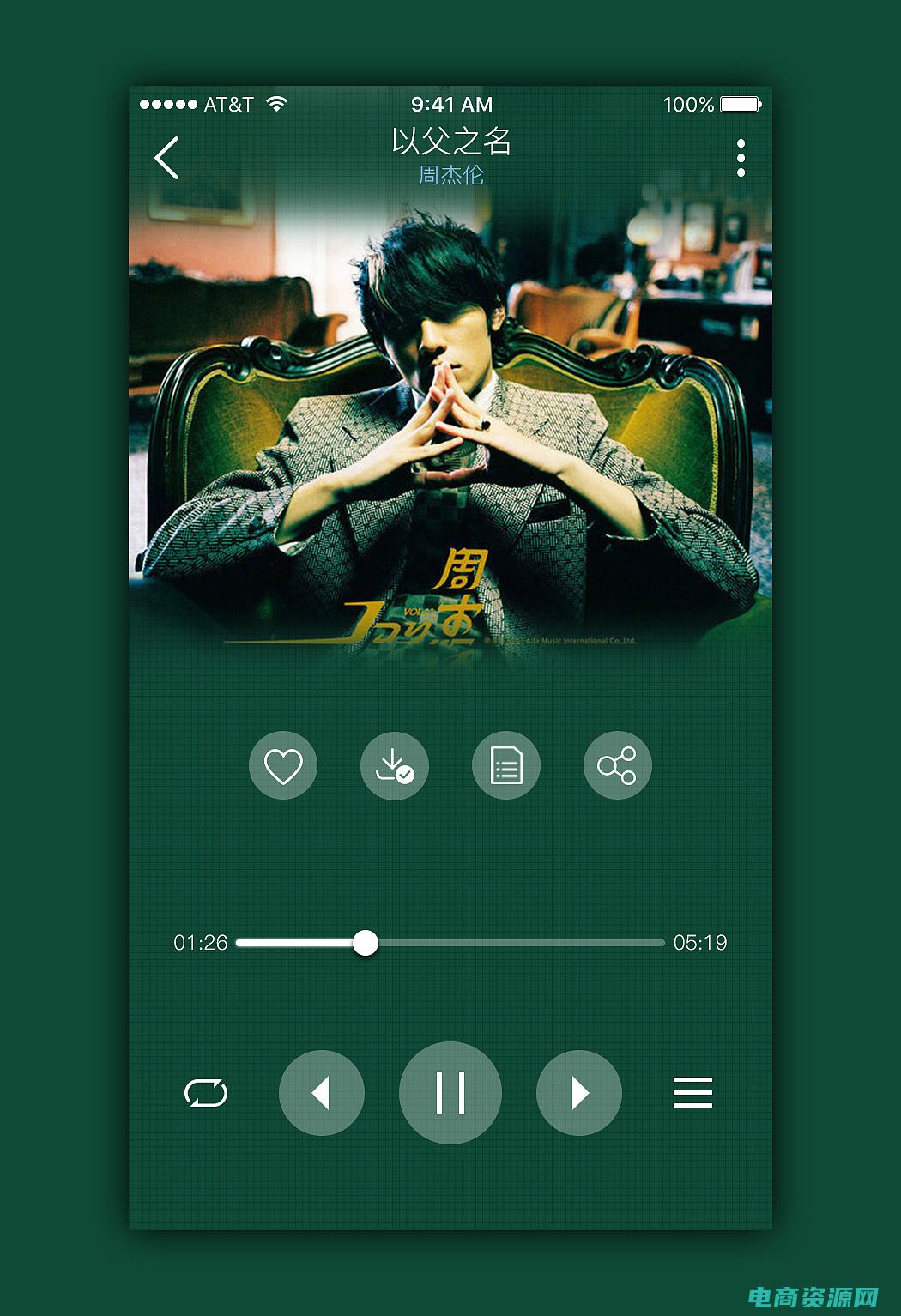Go back using the back arrow
This screenshot has height=1316, width=901.
click(x=167, y=158)
